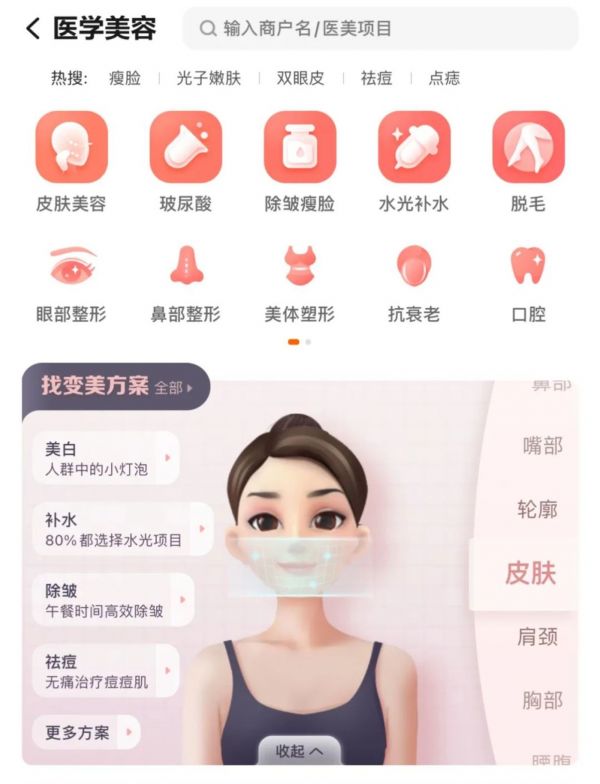
Task: Select hot search term 光子嫩肤
Action: click(208, 78)
